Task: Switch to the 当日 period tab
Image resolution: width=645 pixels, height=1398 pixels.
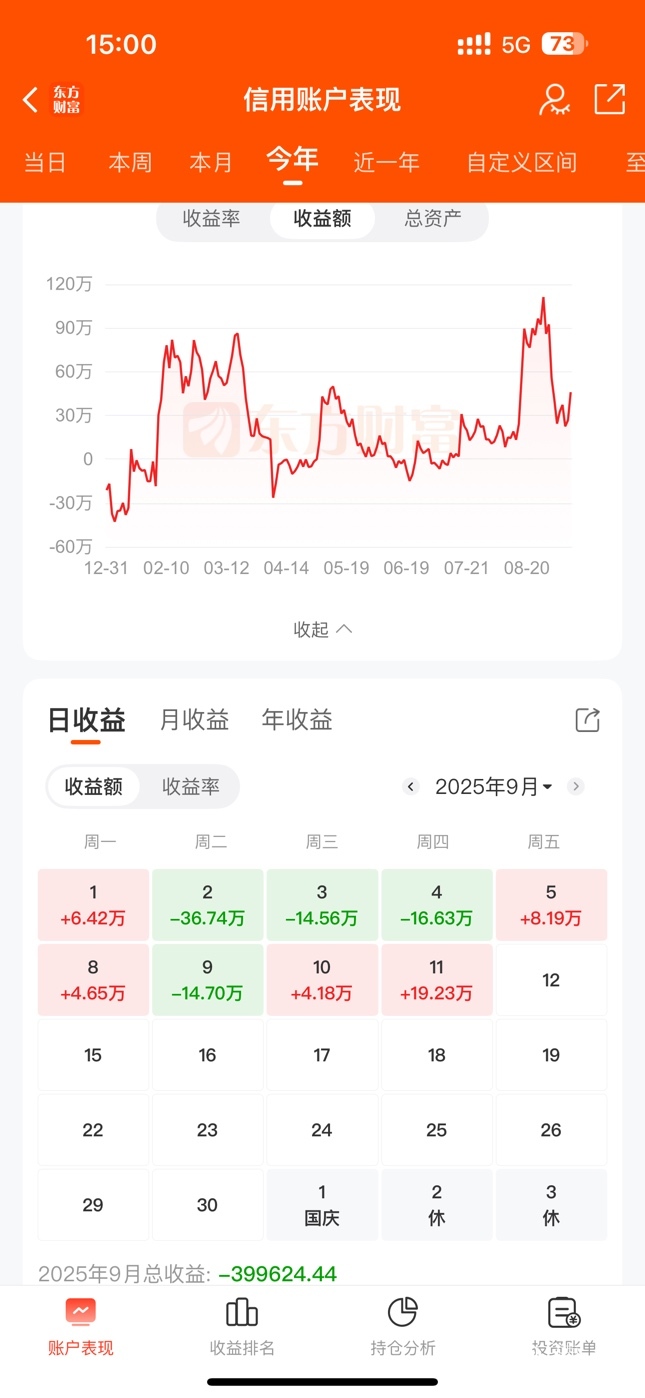Action: coord(45,162)
